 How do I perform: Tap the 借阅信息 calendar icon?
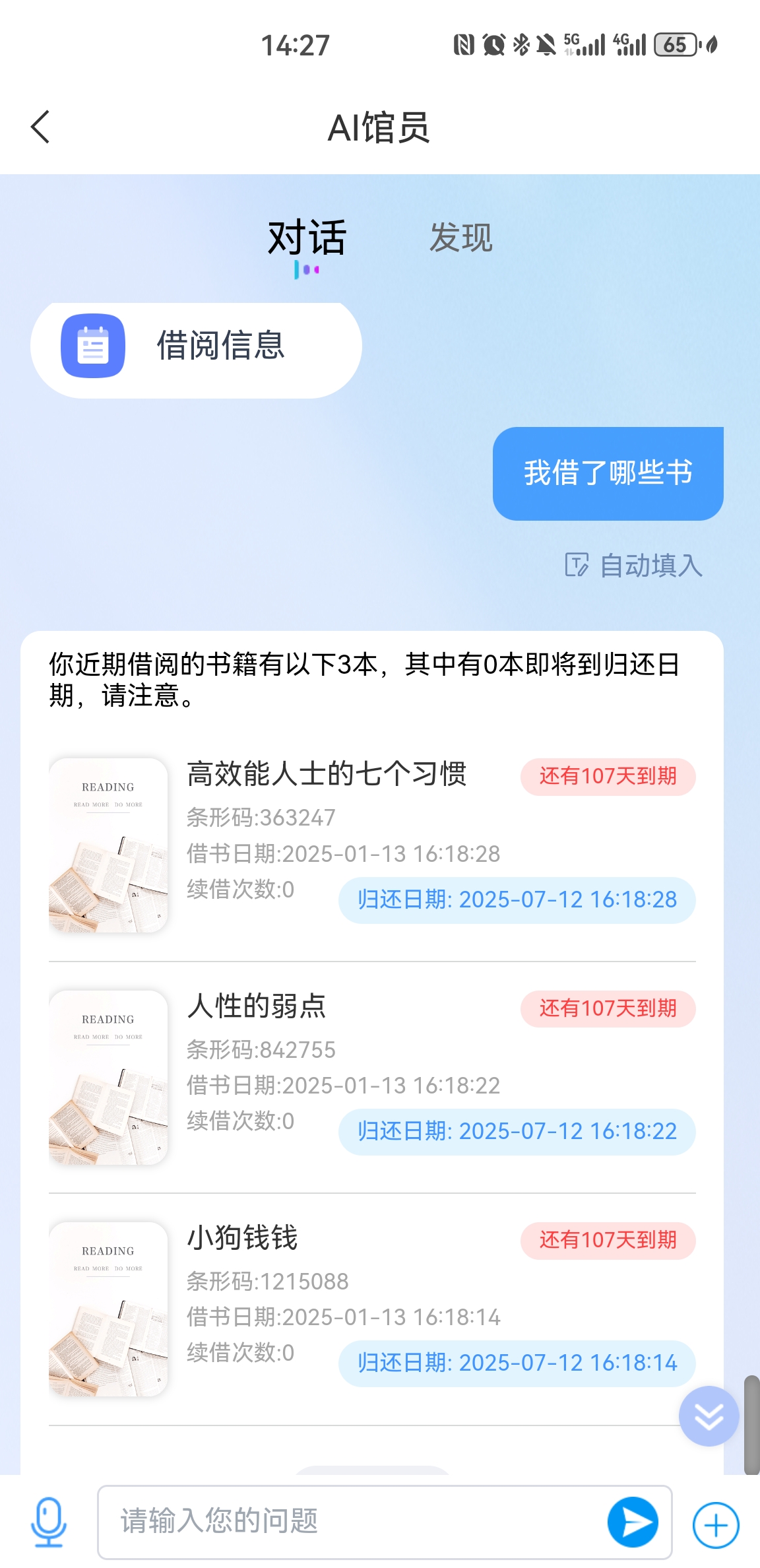92,346
